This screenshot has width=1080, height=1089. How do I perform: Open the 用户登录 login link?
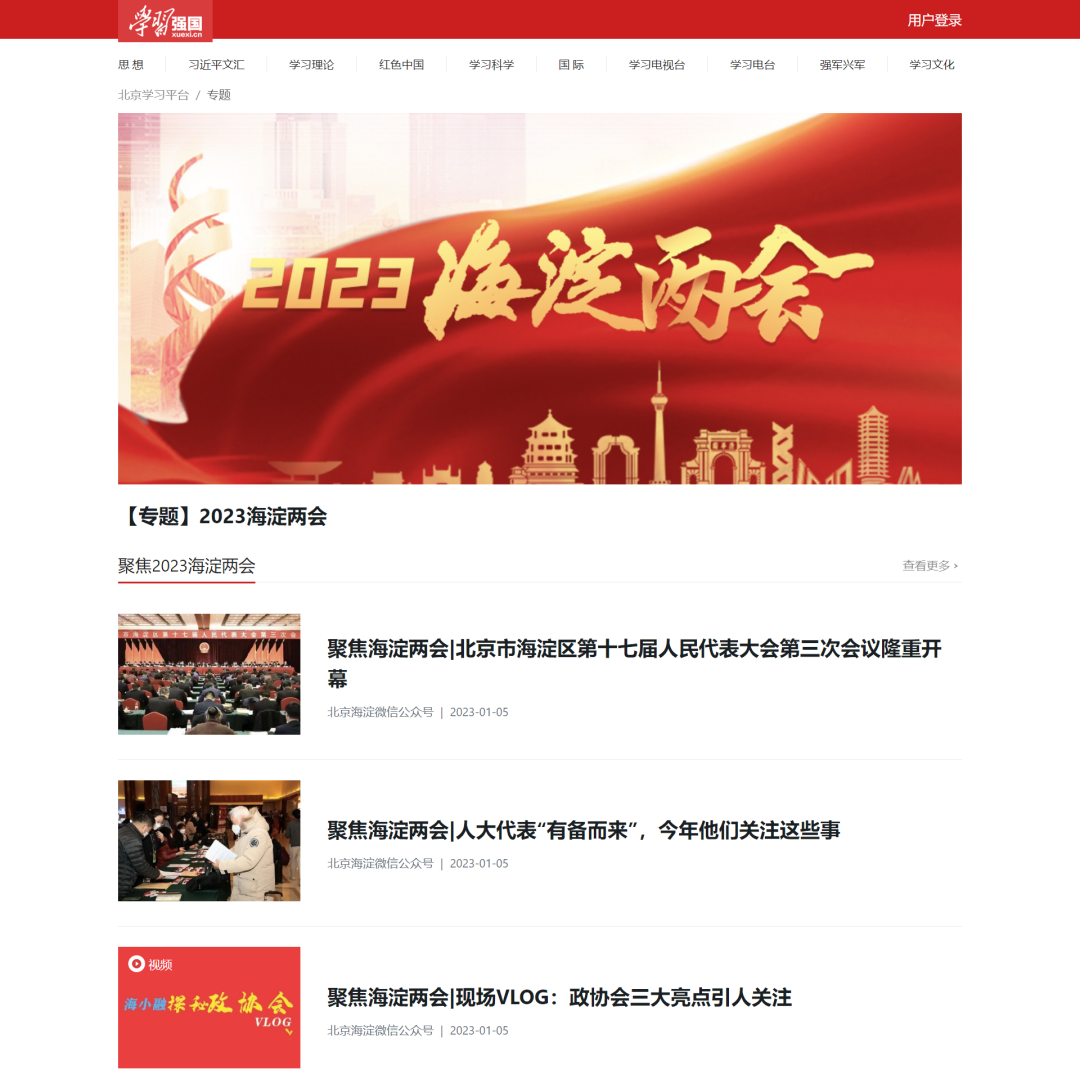click(x=934, y=20)
